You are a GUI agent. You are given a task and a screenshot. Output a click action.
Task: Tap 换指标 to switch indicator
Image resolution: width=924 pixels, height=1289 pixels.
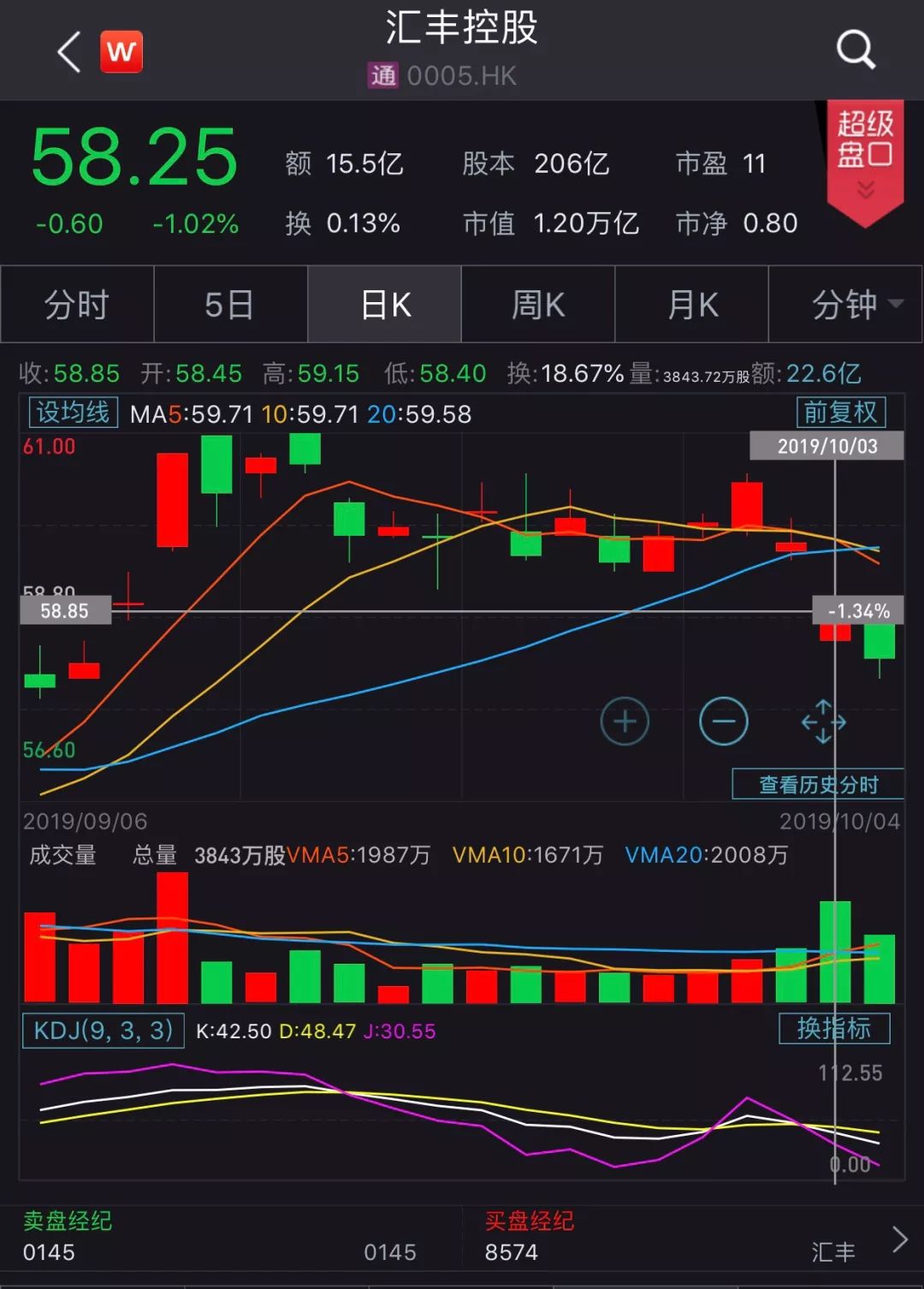tap(834, 1028)
